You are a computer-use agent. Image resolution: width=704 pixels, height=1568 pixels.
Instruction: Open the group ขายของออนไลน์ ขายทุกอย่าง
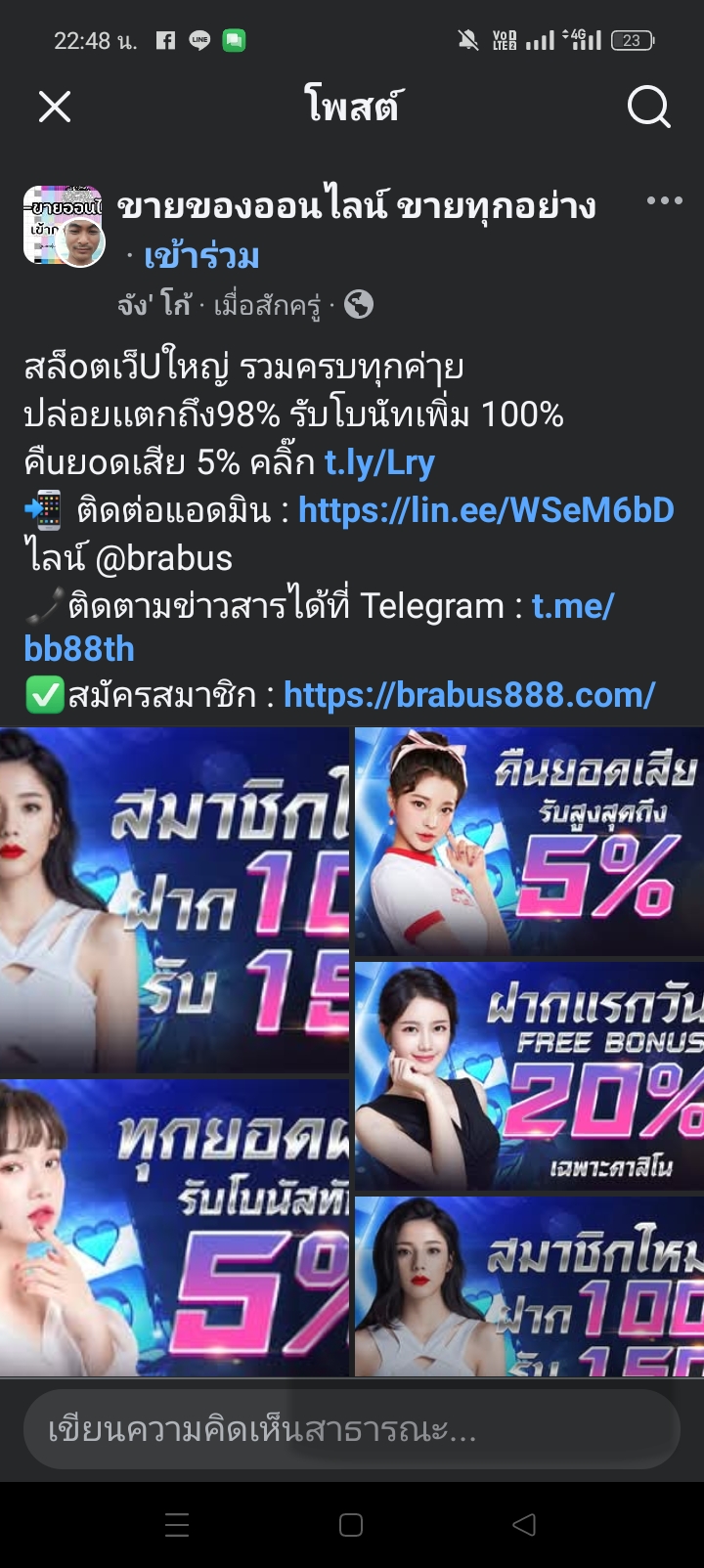(356, 206)
